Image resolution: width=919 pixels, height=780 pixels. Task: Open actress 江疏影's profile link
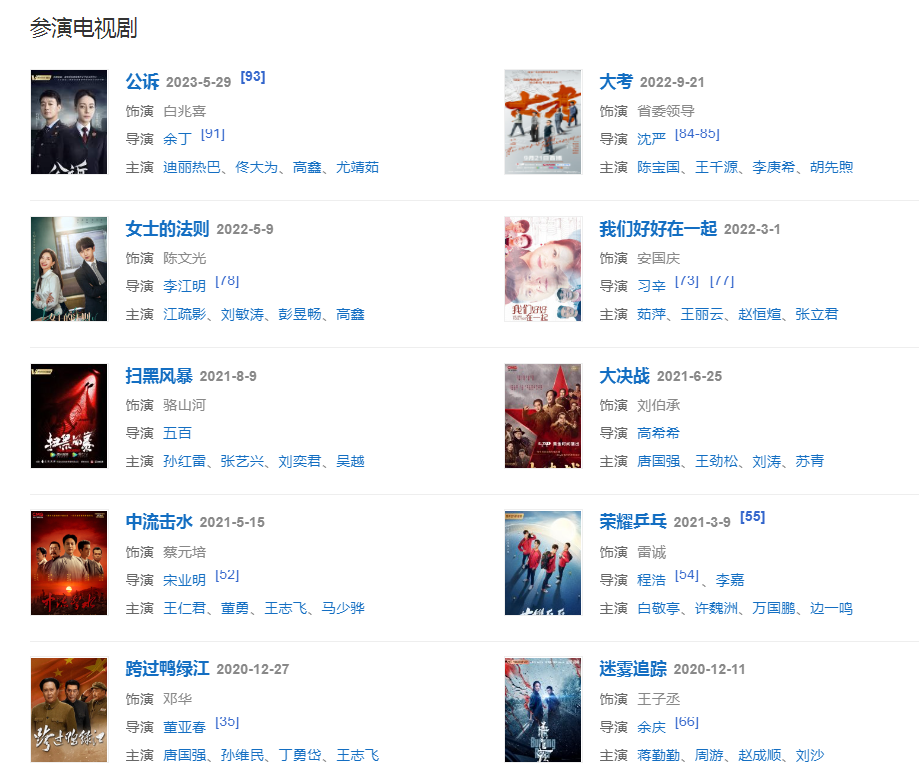tap(185, 314)
